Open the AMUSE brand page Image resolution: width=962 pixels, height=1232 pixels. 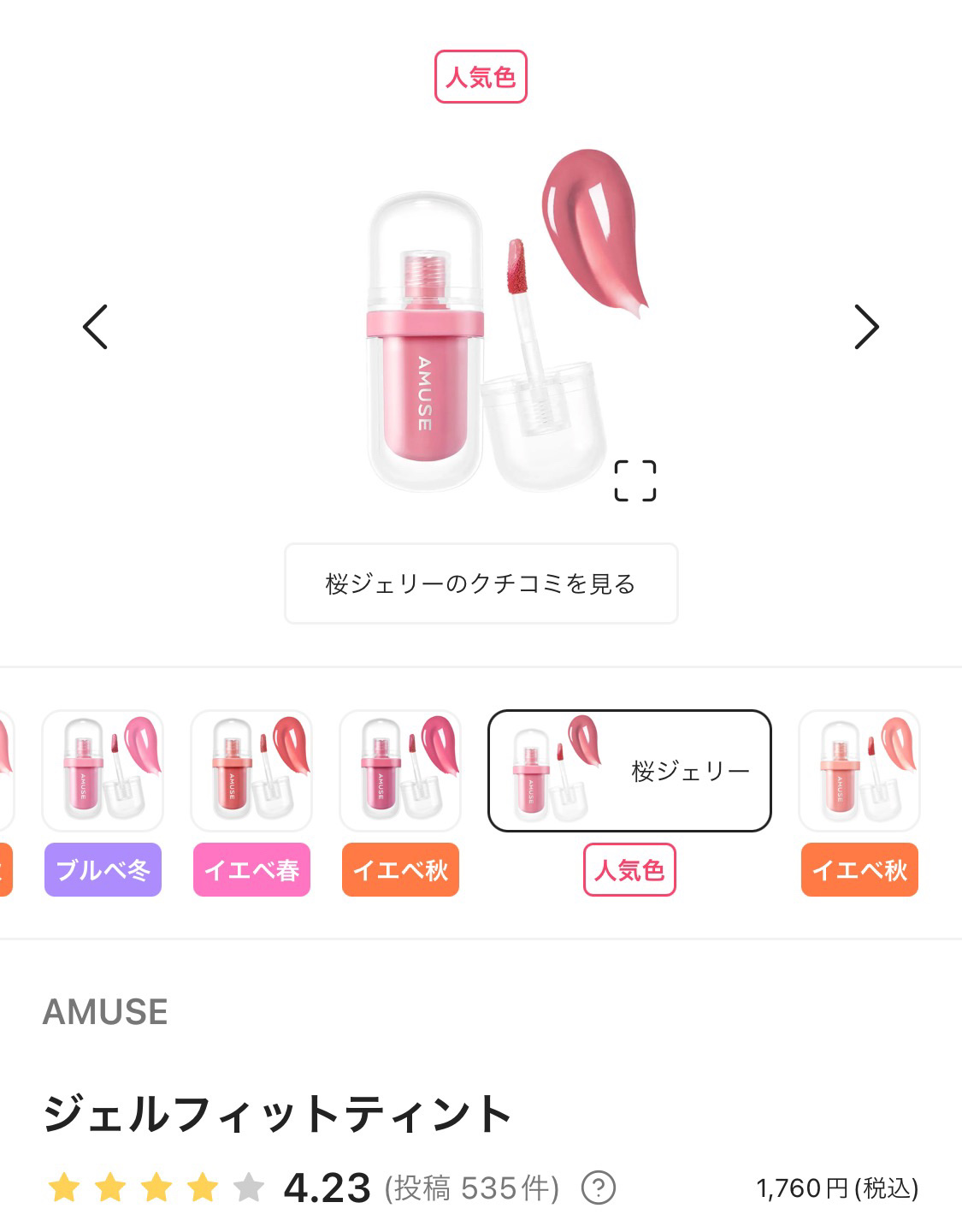pos(105,1012)
